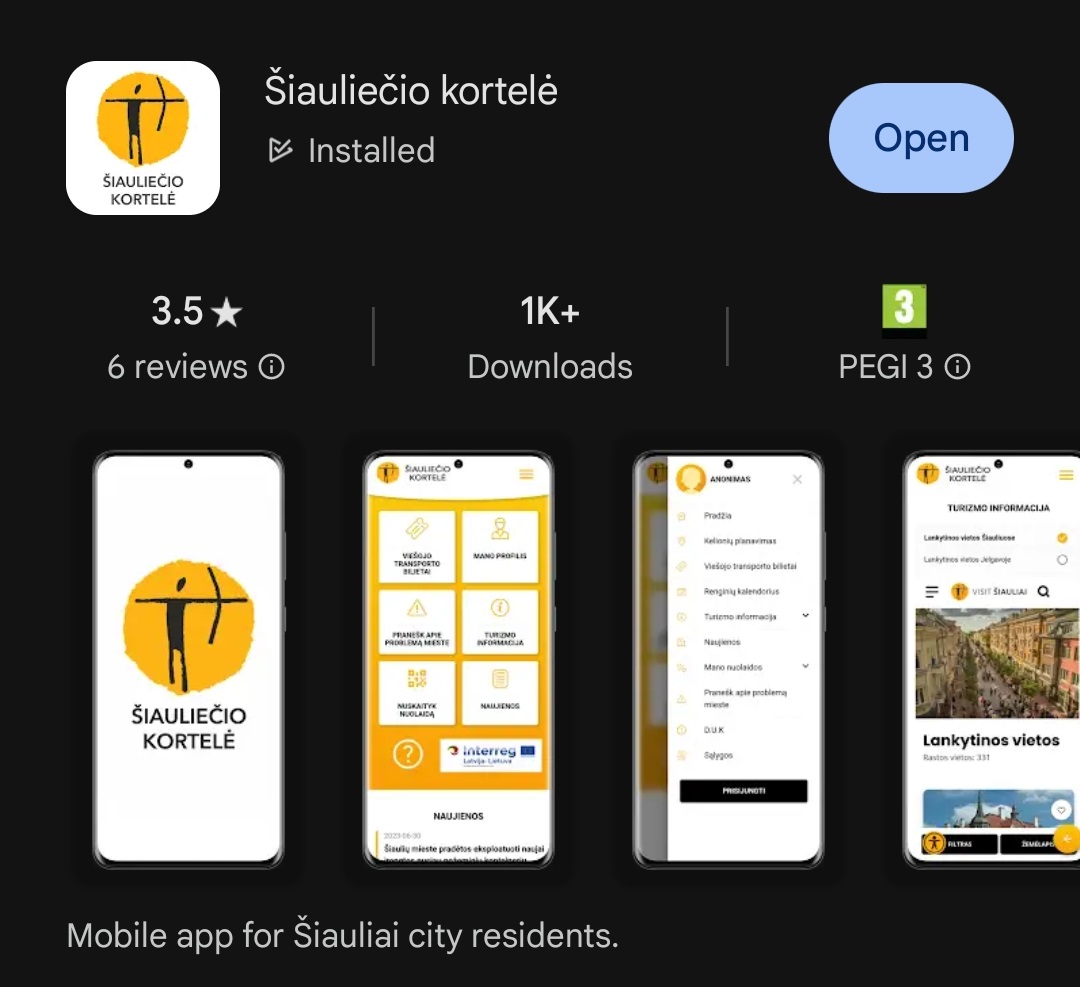Show PEGI 3 content rating details
Screen dimensions: 1080x987
point(957,367)
